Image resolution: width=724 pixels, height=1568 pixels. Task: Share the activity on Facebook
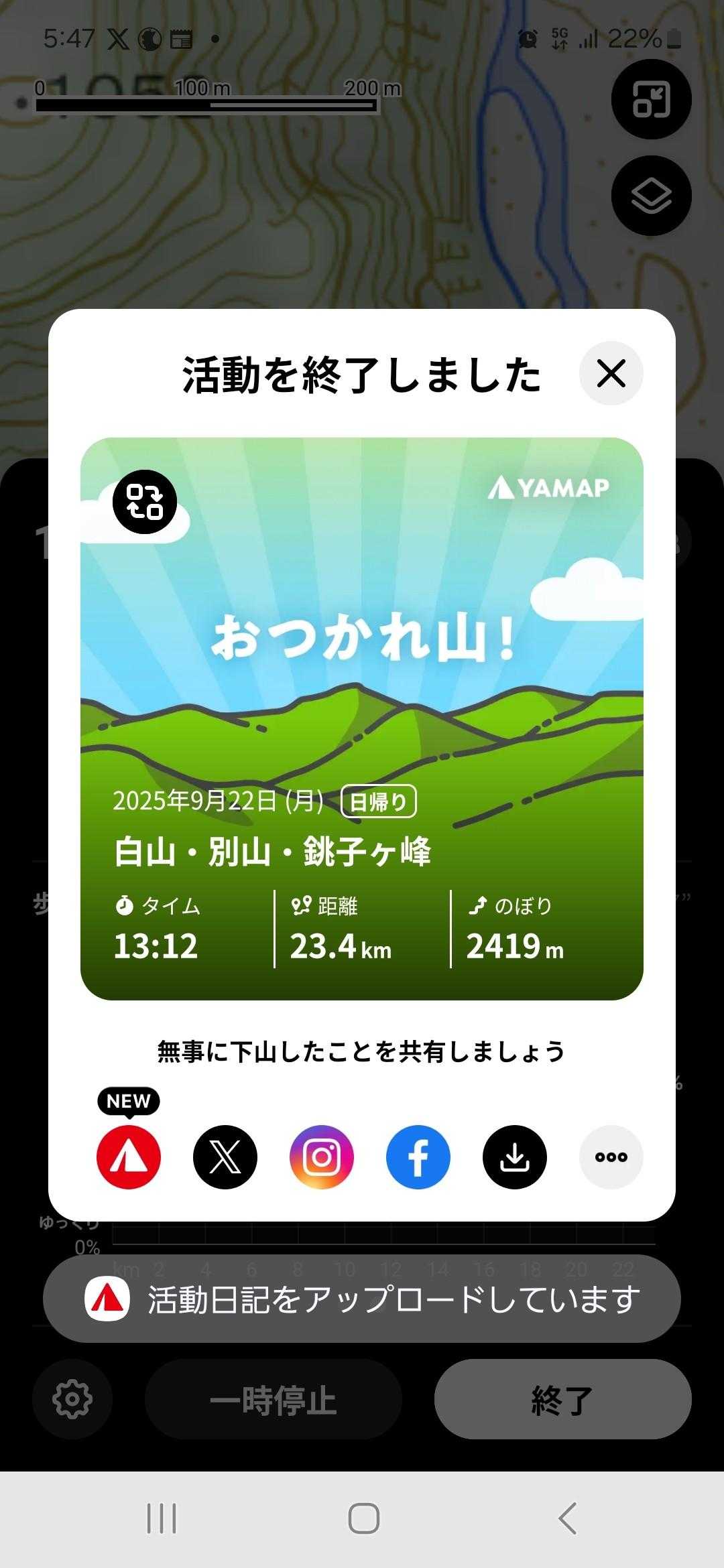(418, 1157)
